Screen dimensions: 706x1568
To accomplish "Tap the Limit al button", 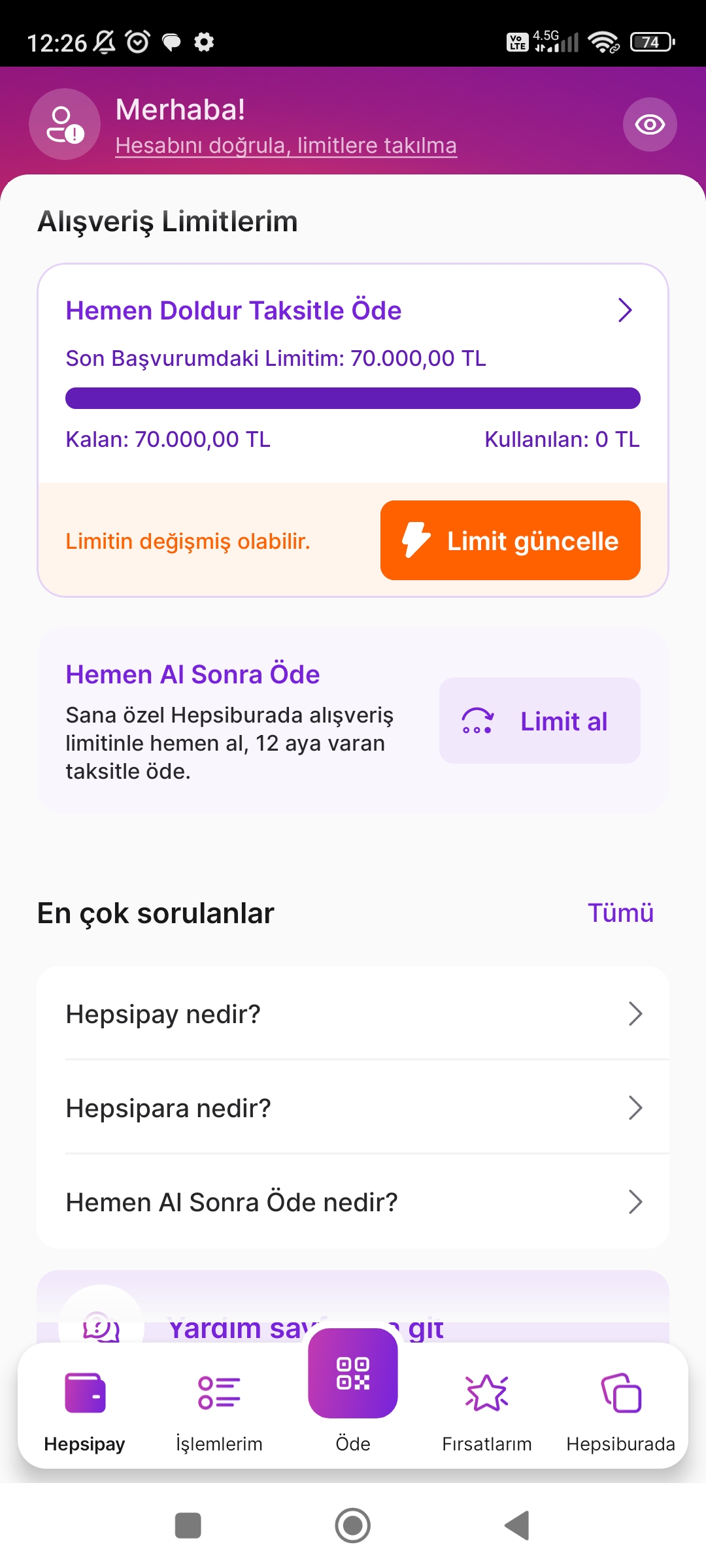I will [x=540, y=721].
